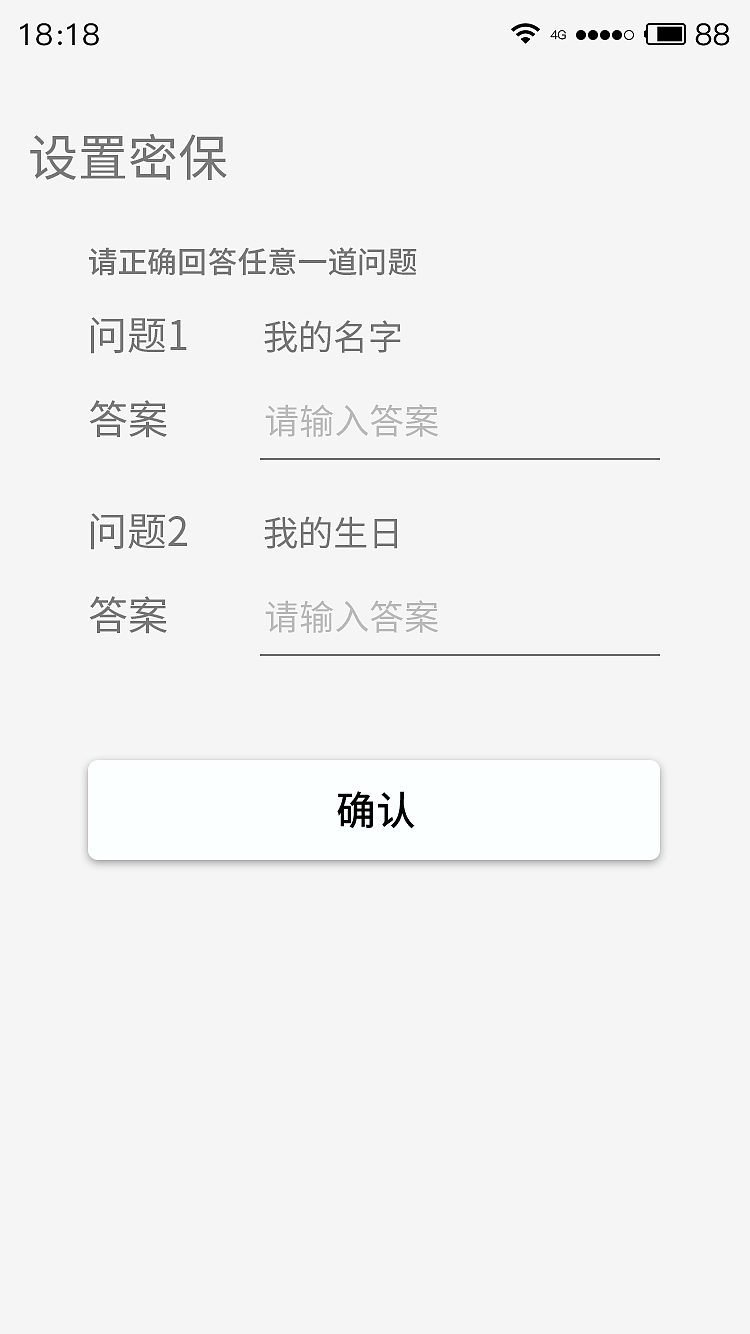Tap the 问题2 label

138,533
